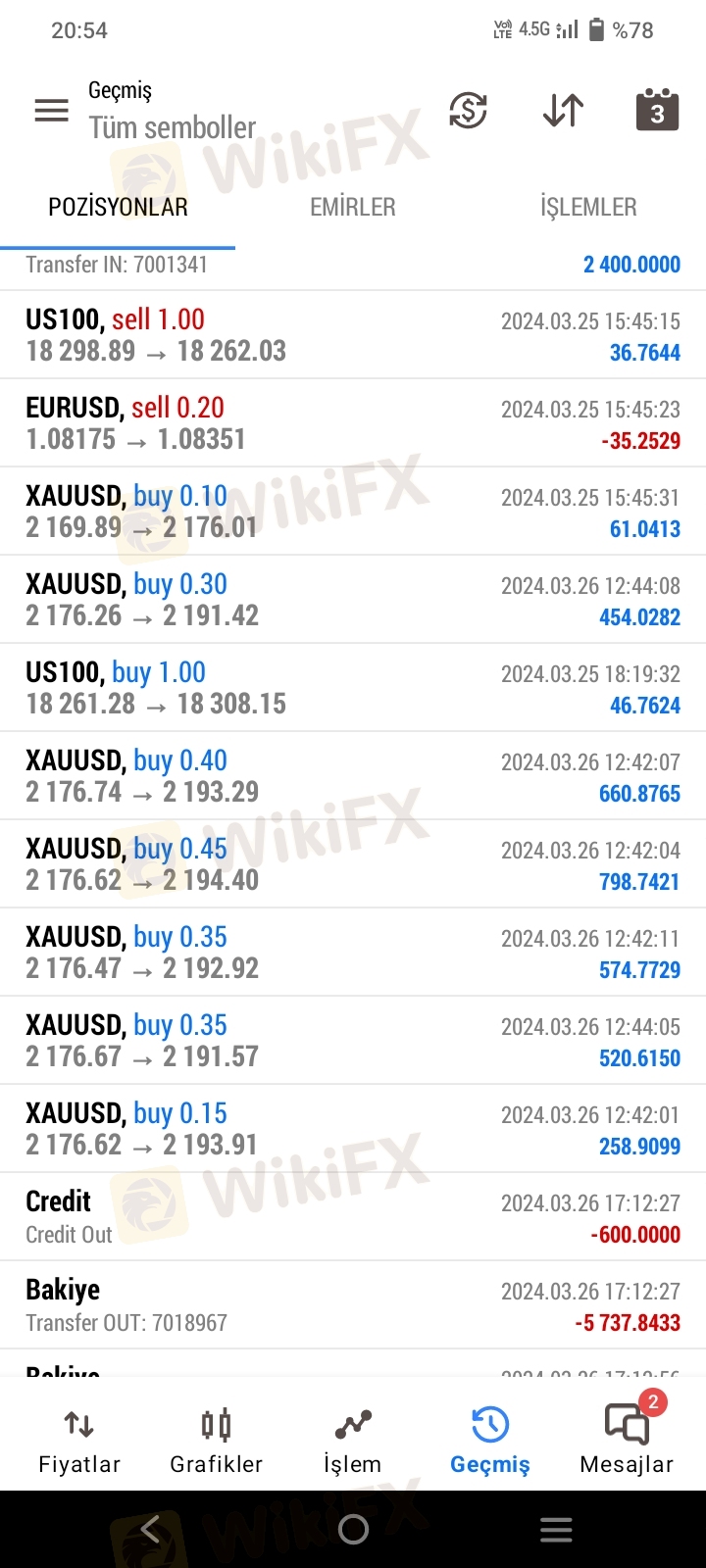Open the hamburger drawer menu
Viewport: 706px width, 1568px height.
[52, 111]
